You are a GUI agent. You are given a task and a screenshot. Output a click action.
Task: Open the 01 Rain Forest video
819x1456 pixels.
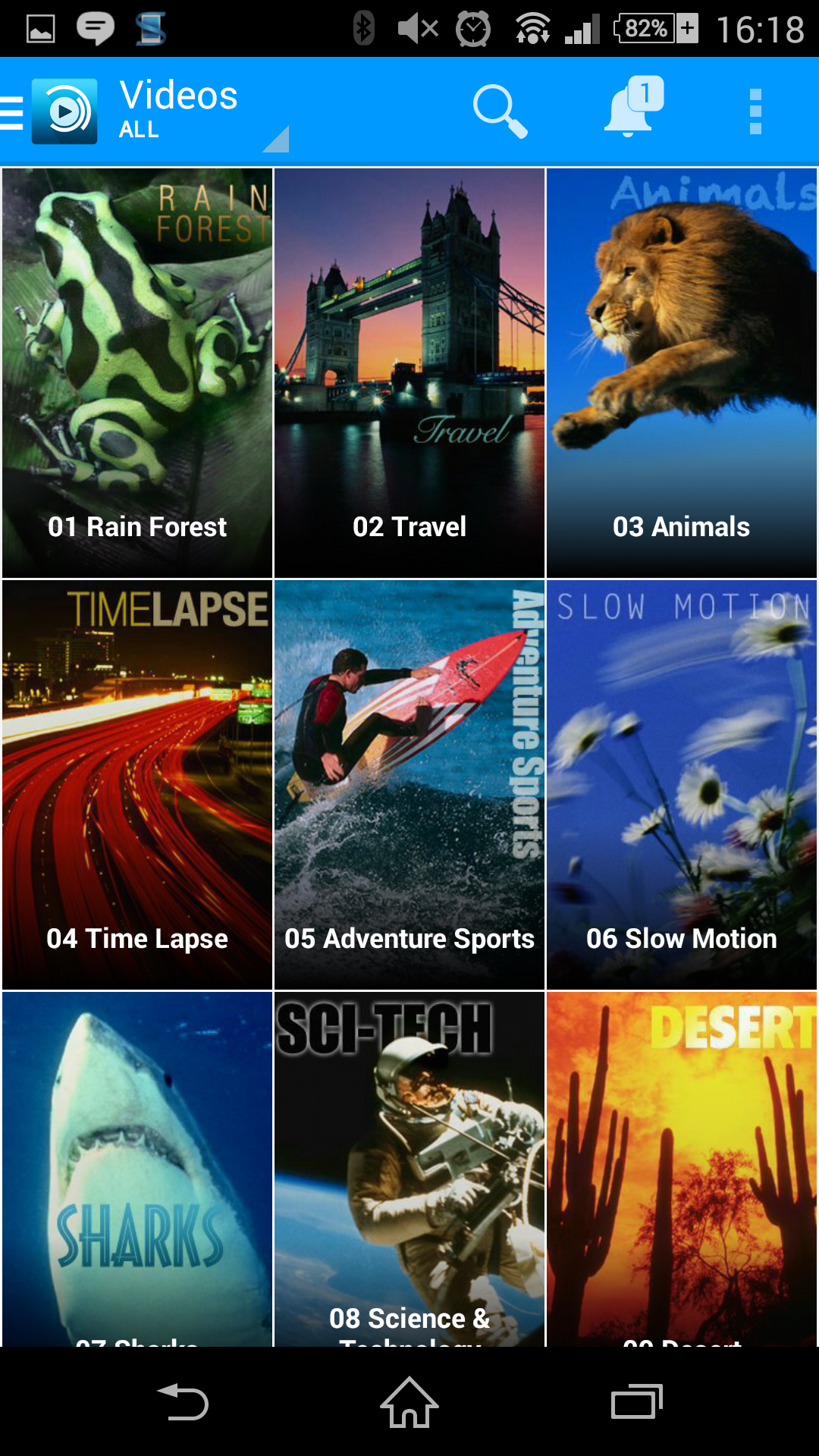[137, 372]
